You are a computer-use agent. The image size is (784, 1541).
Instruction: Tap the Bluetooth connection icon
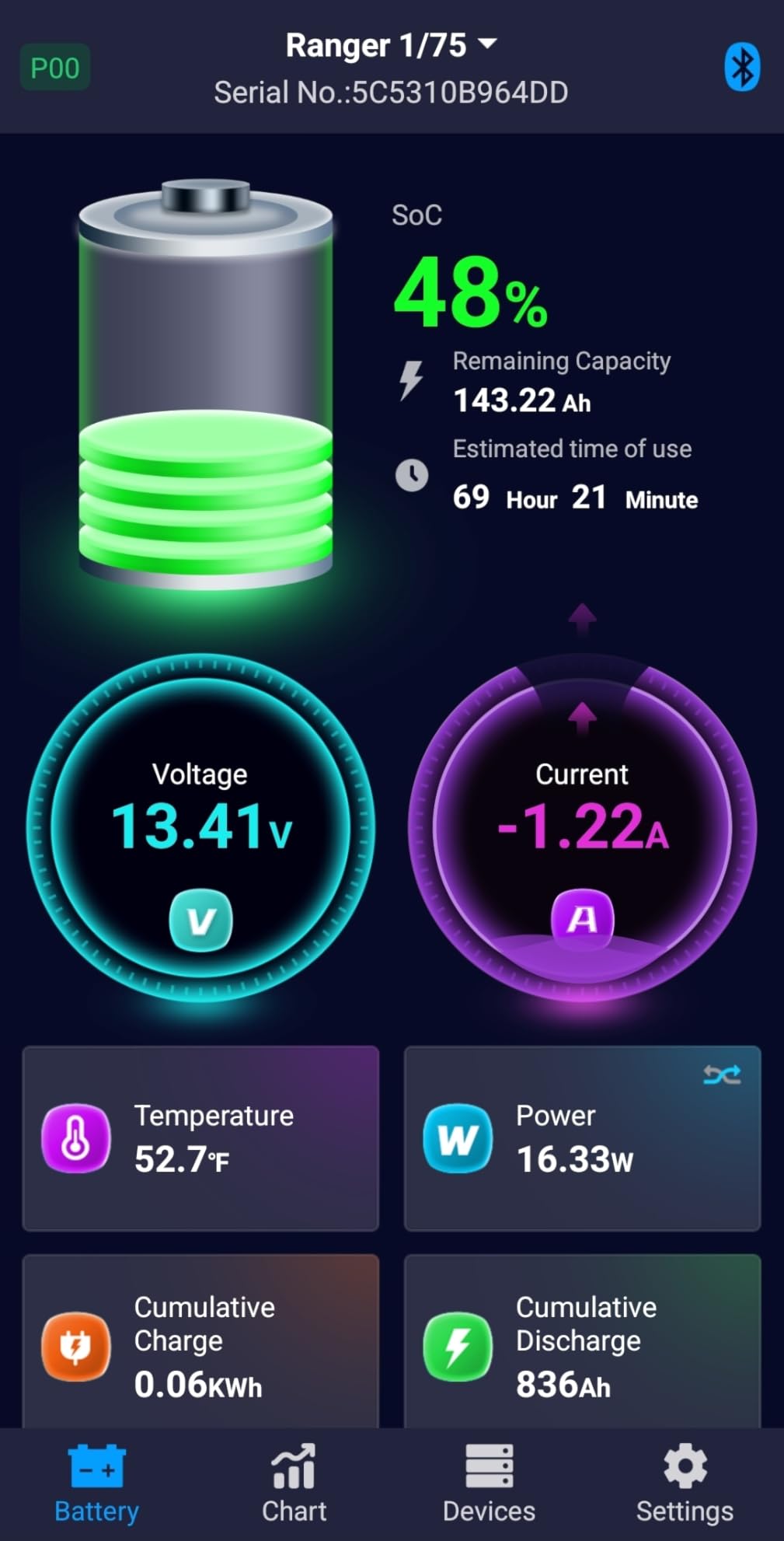click(742, 68)
